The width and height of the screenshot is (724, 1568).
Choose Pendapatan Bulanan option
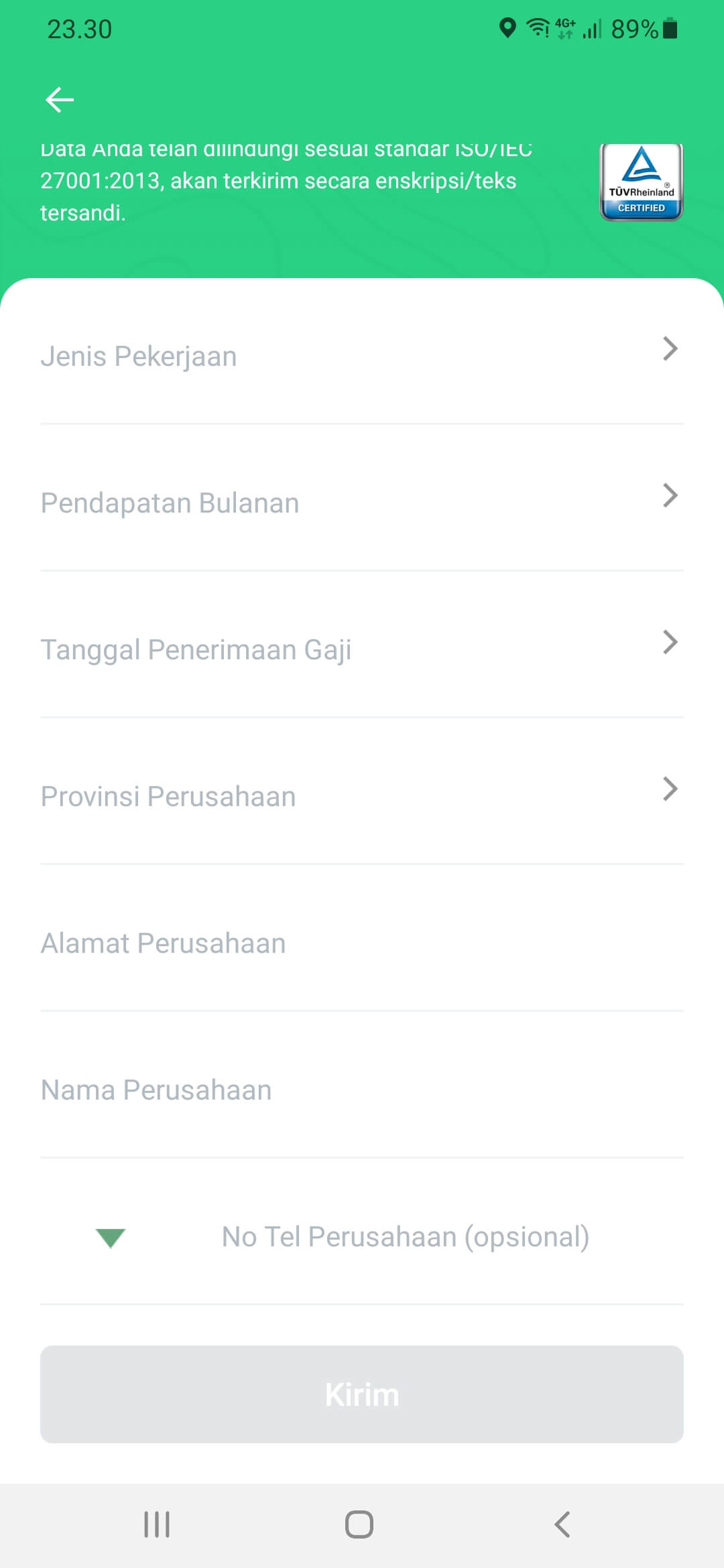(362, 503)
